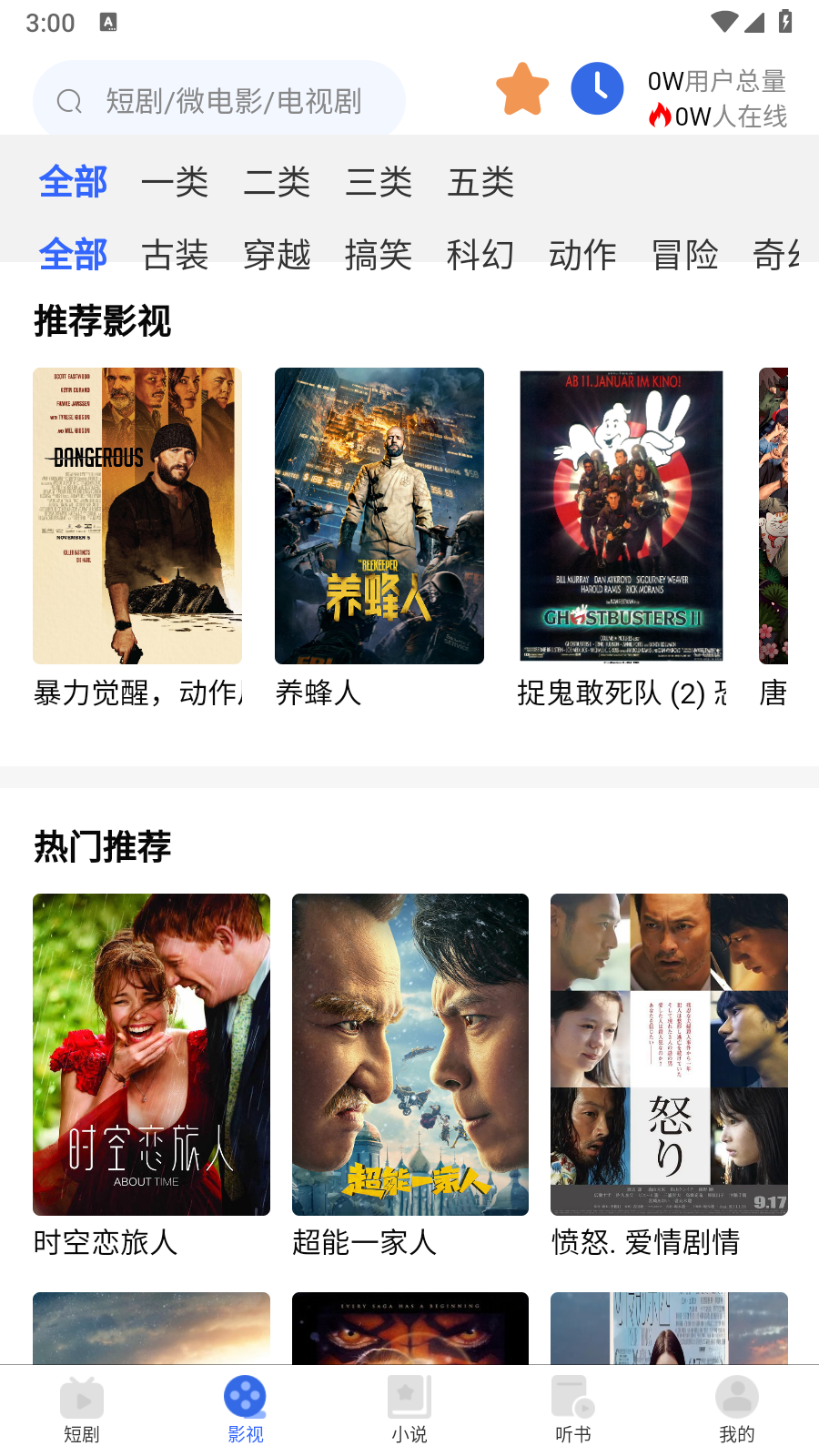
Task: Open the 我的 profile icon
Action: [x=736, y=1397]
